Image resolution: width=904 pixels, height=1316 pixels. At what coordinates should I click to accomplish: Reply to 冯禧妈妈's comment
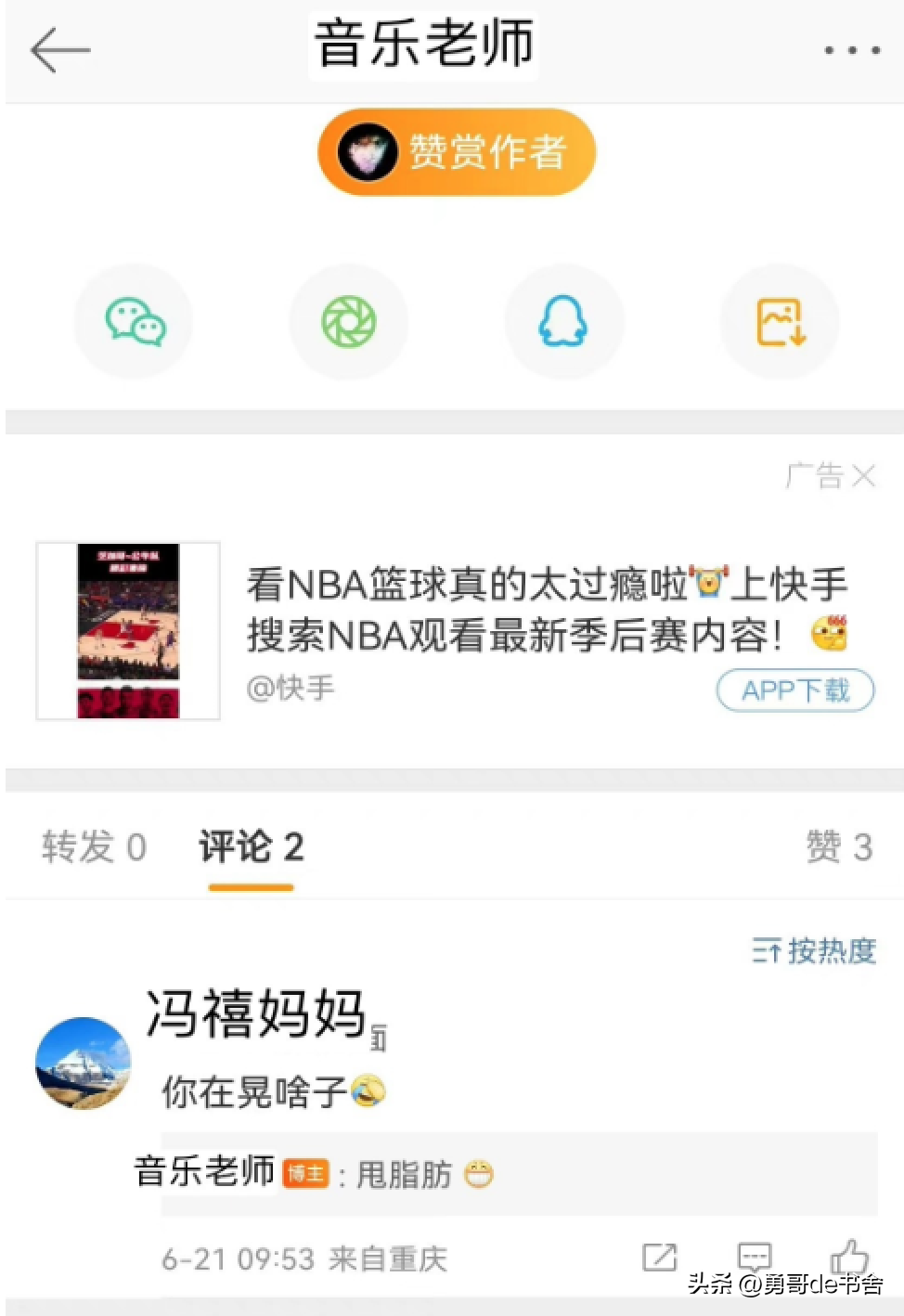[754, 1258]
